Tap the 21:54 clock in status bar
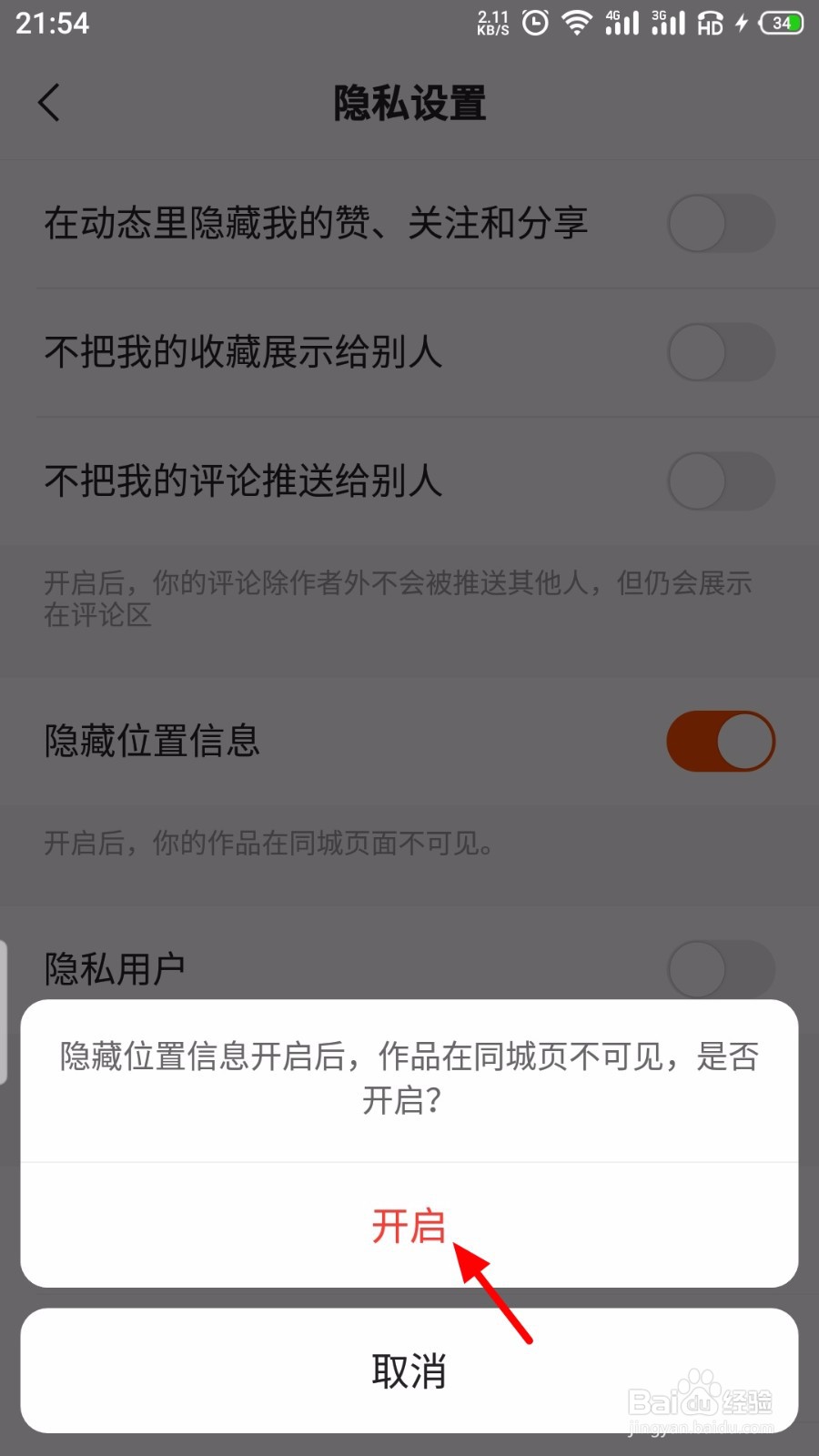The height and width of the screenshot is (1456, 819). click(x=50, y=24)
